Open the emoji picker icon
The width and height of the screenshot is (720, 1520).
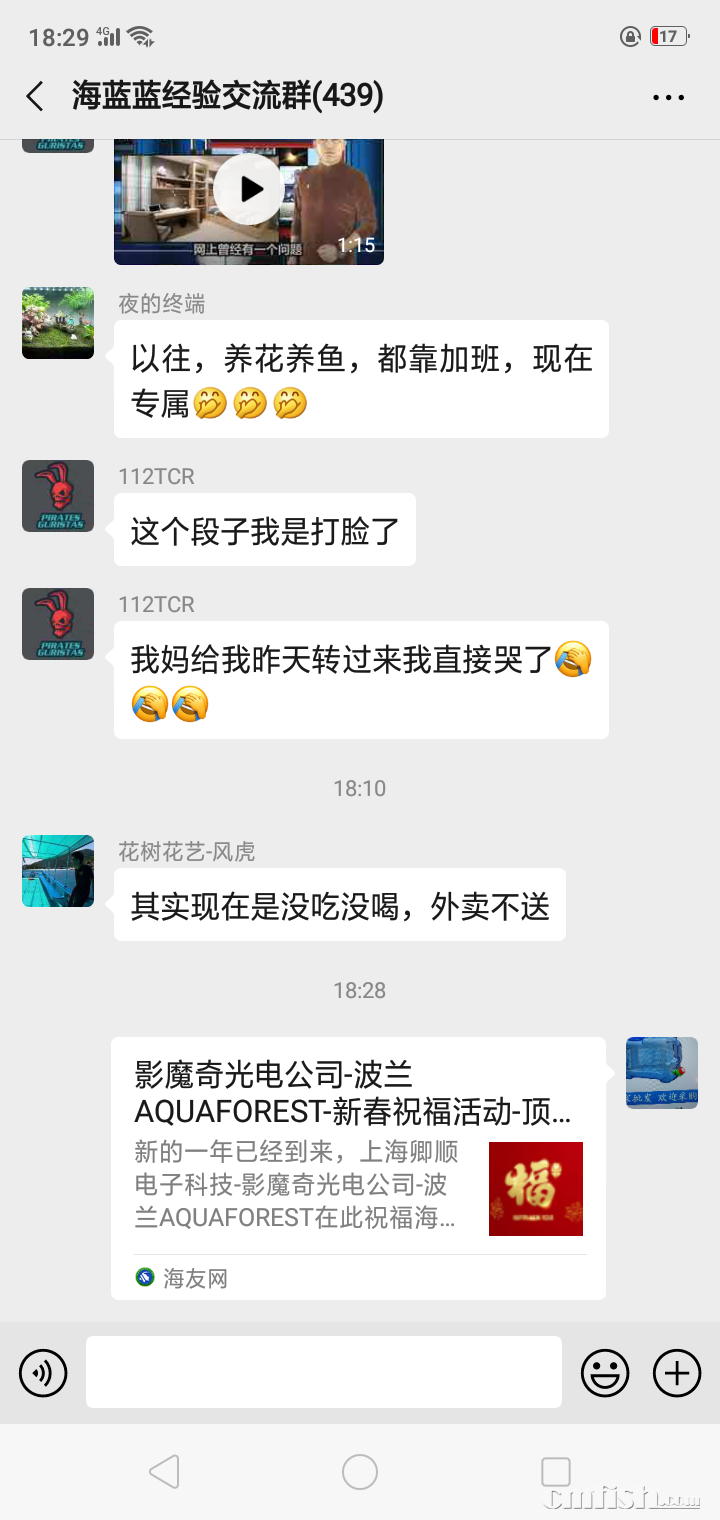tap(605, 1372)
